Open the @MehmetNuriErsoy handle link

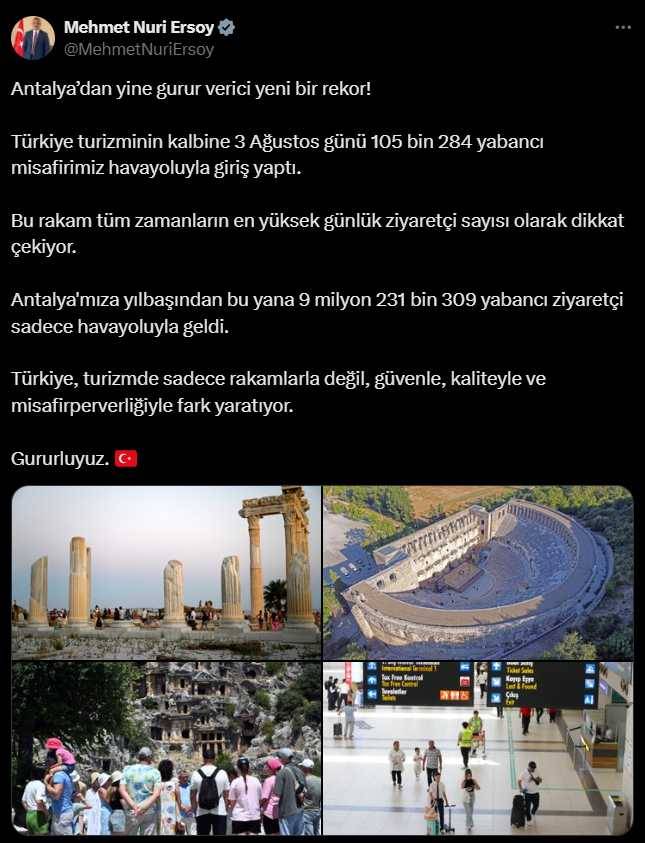(139, 48)
